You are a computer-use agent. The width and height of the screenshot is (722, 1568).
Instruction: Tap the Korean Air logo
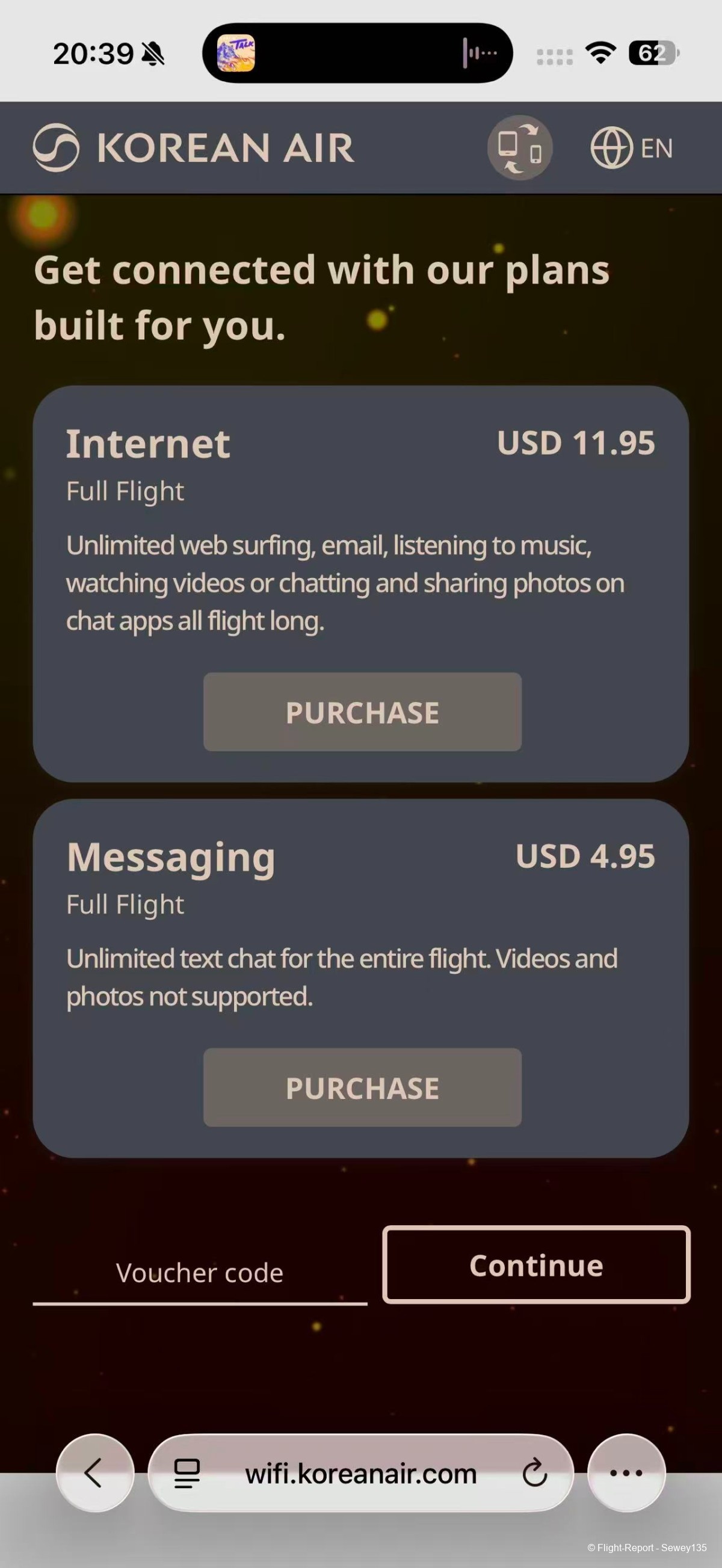[194, 148]
